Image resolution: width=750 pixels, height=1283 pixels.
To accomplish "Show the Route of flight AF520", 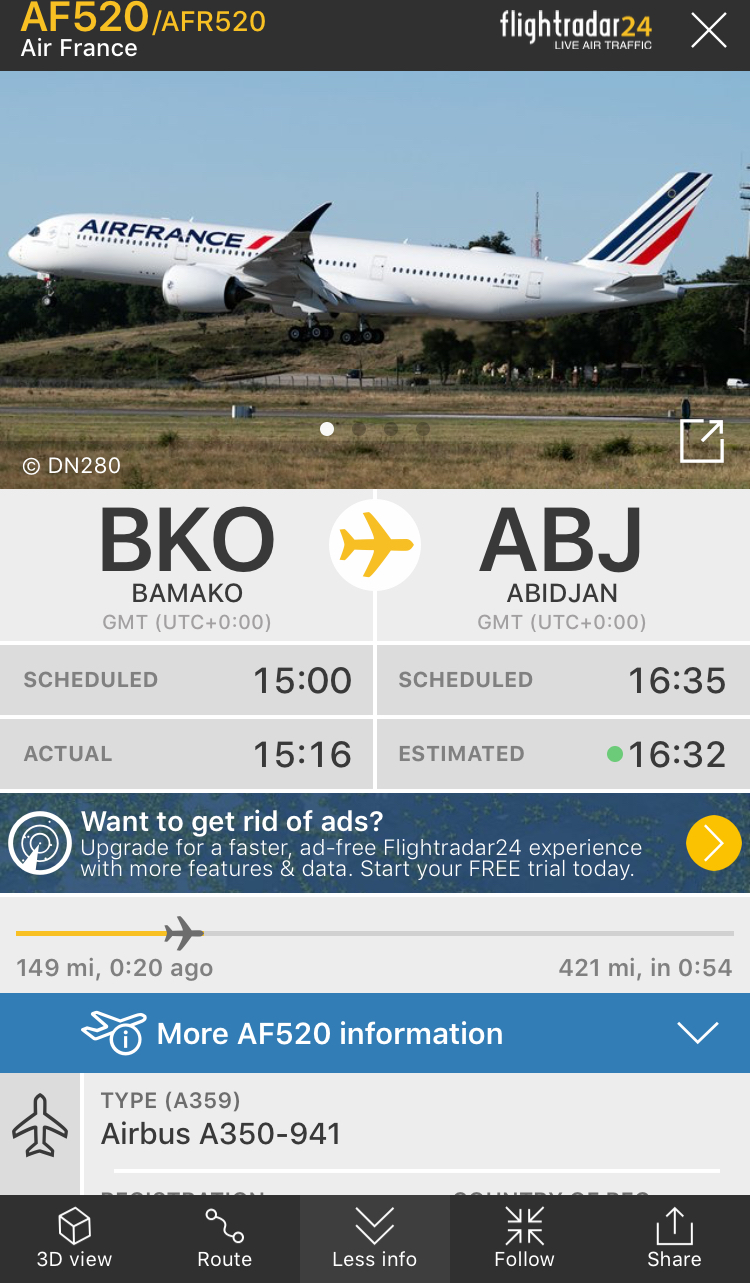I will pos(225,1238).
